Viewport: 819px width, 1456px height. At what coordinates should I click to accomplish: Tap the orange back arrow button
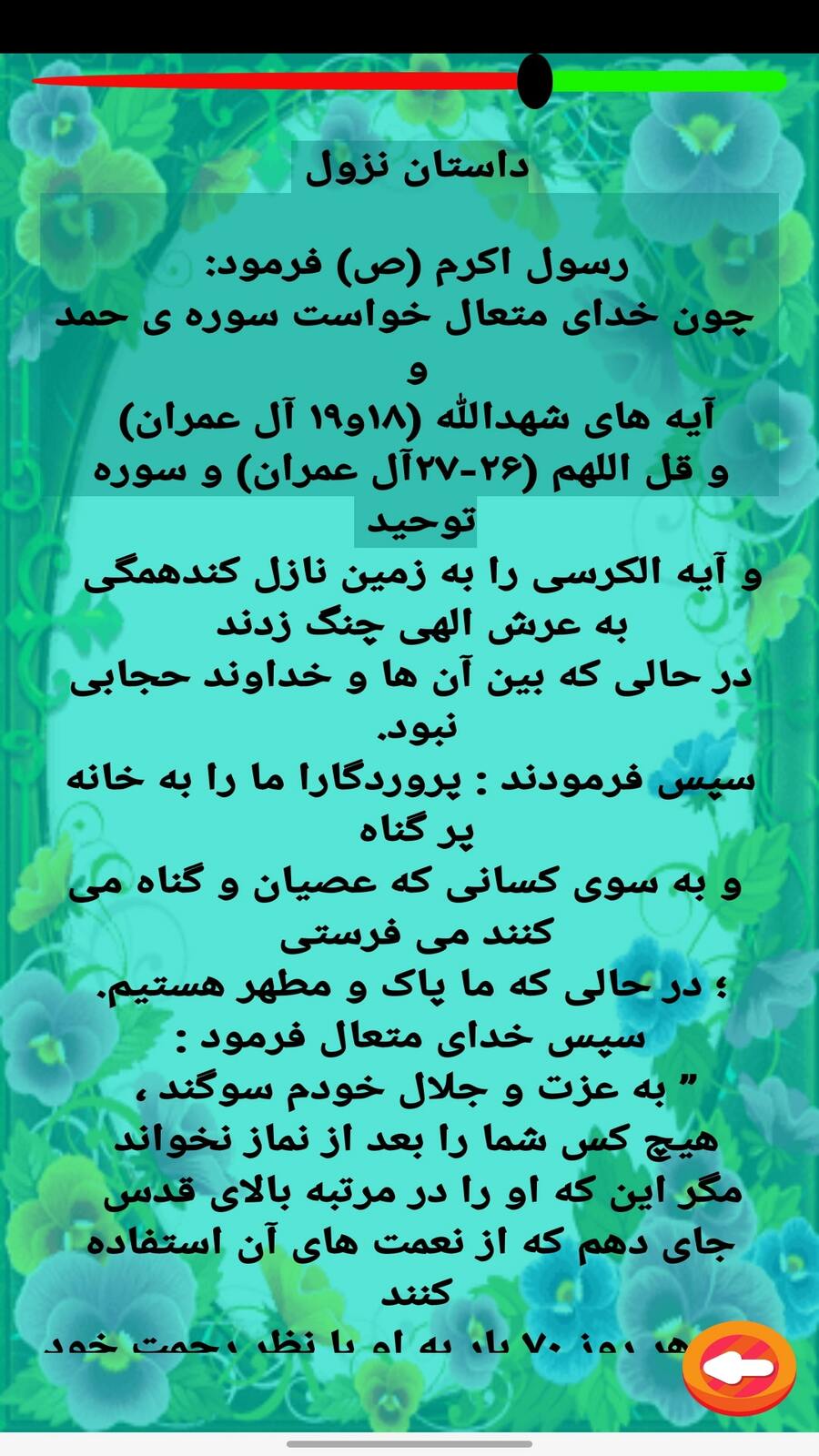pos(742,1362)
